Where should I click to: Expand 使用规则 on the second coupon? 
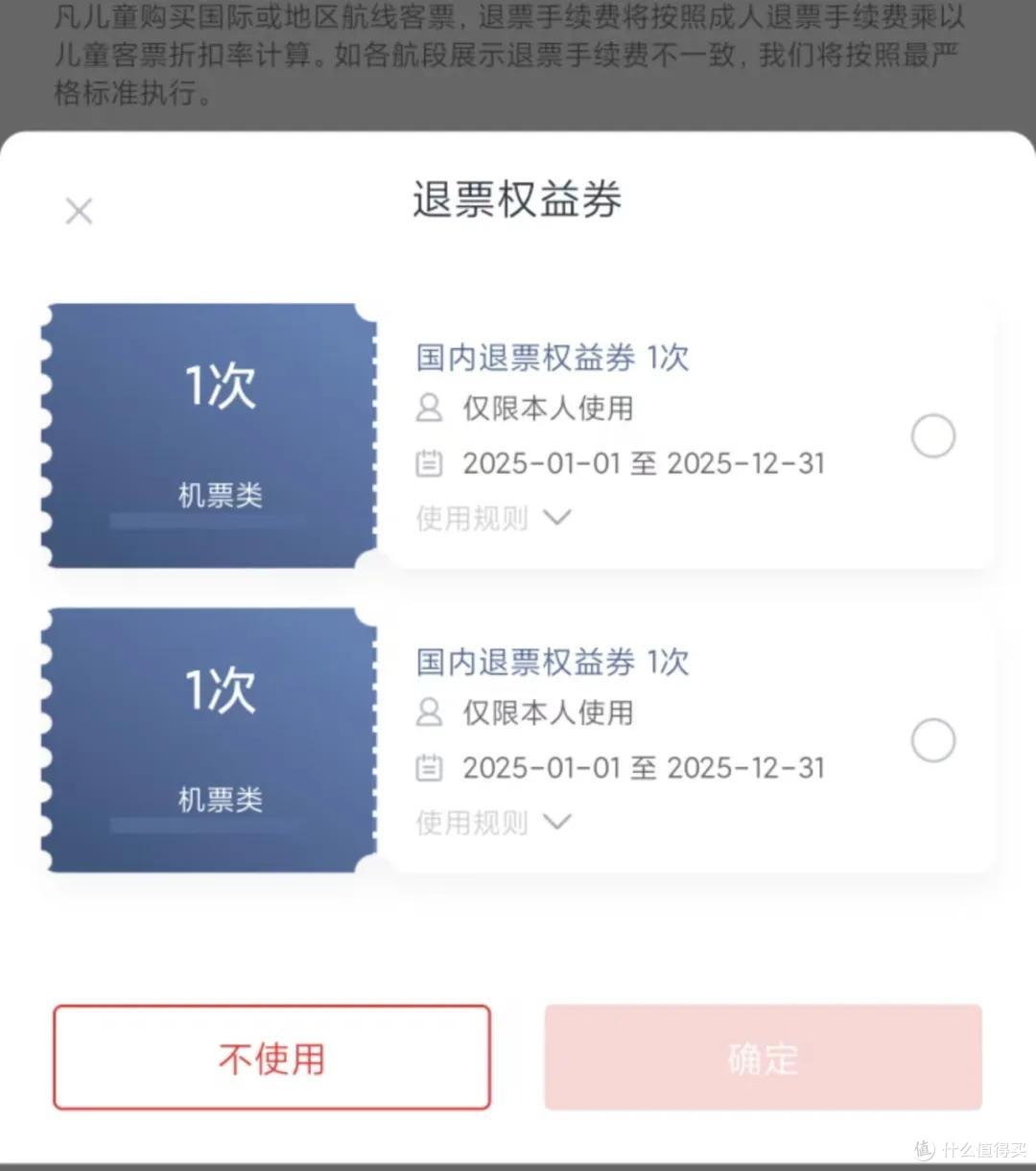(474, 822)
